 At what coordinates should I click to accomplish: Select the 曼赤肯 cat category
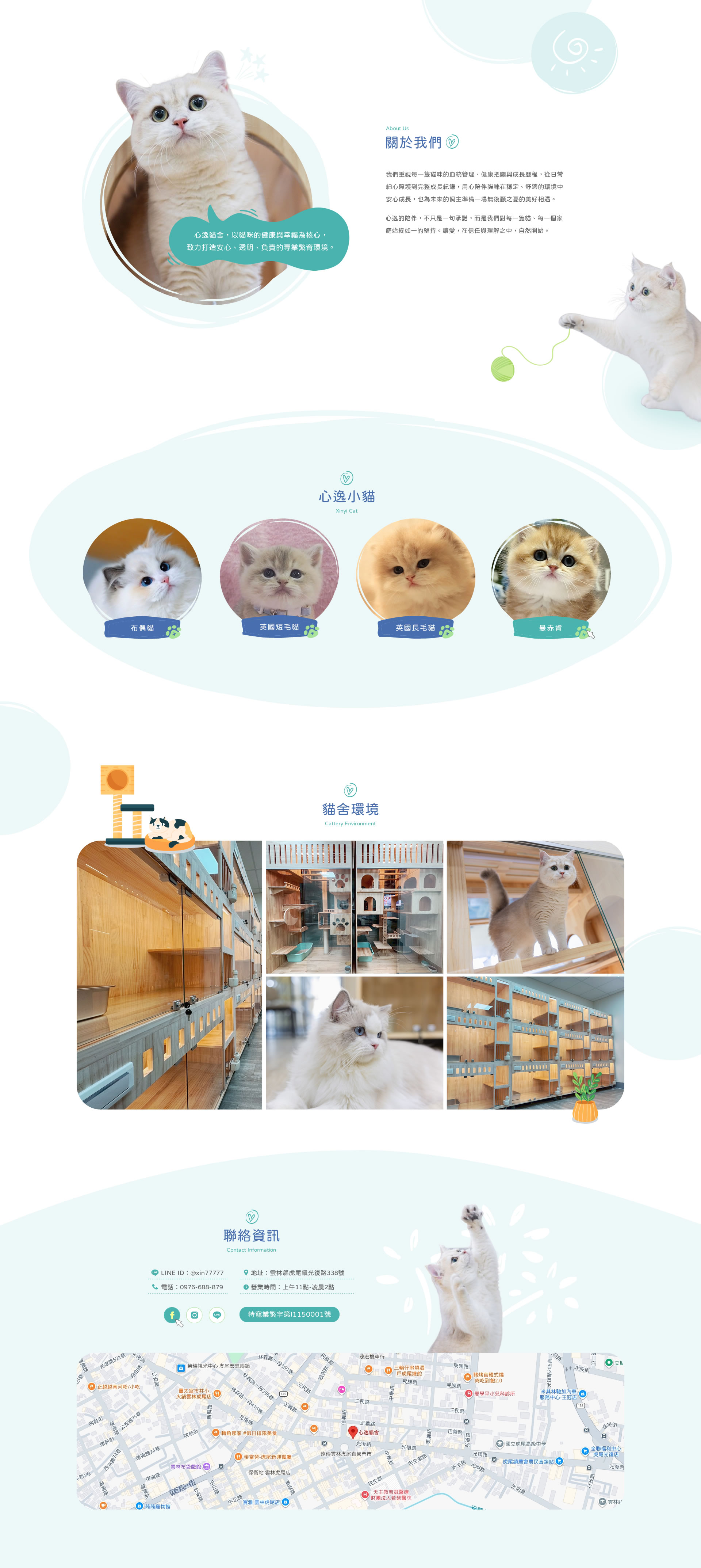pyautogui.click(x=550, y=628)
